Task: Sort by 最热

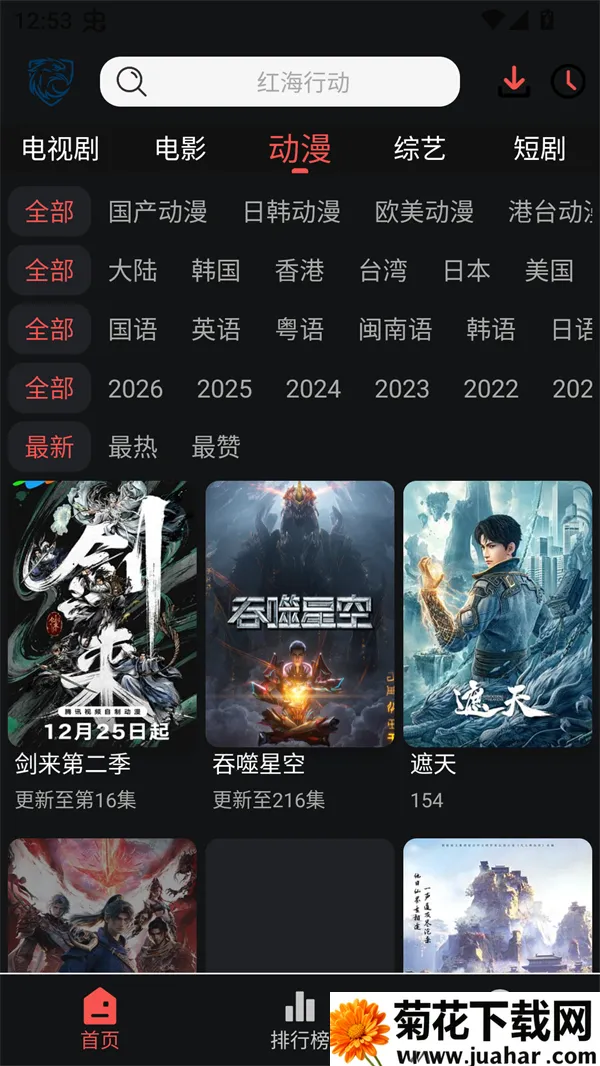Action: pyautogui.click(x=133, y=447)
